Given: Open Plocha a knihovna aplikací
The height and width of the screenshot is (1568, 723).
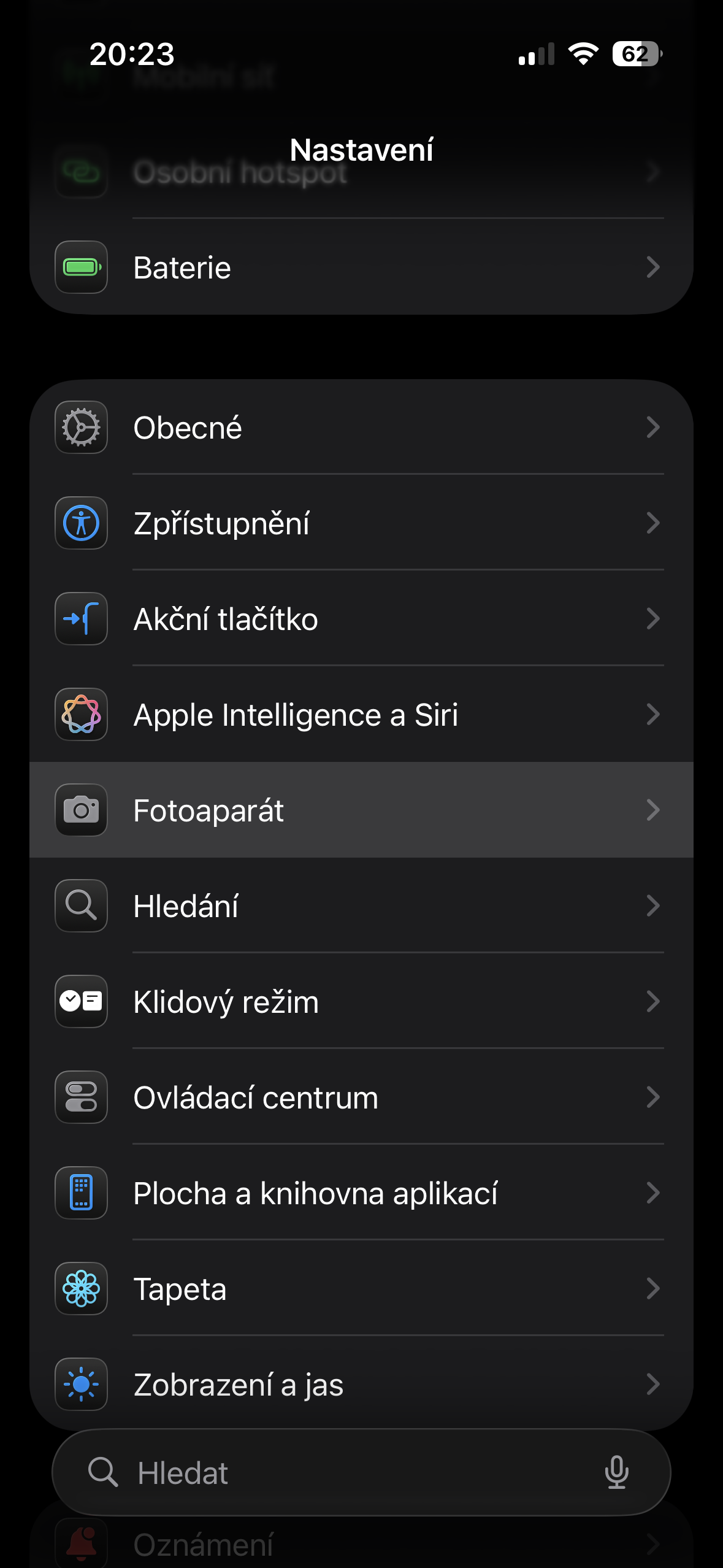Looking at the screenshot, I should [361, 1193].
